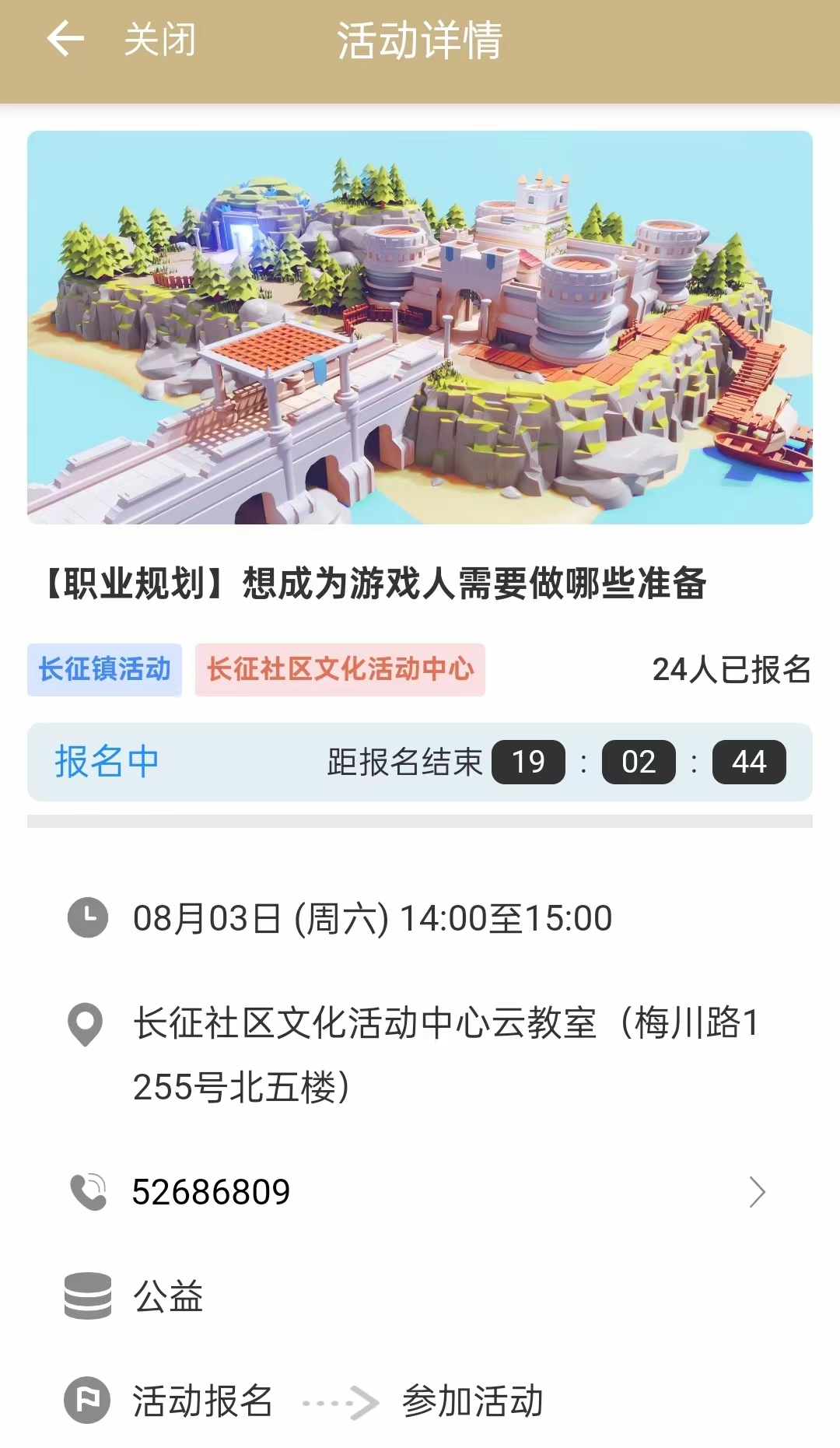Screen dimensions: 840x1448
Task: Call the phone number 52686809
Action: [212, 1192]
